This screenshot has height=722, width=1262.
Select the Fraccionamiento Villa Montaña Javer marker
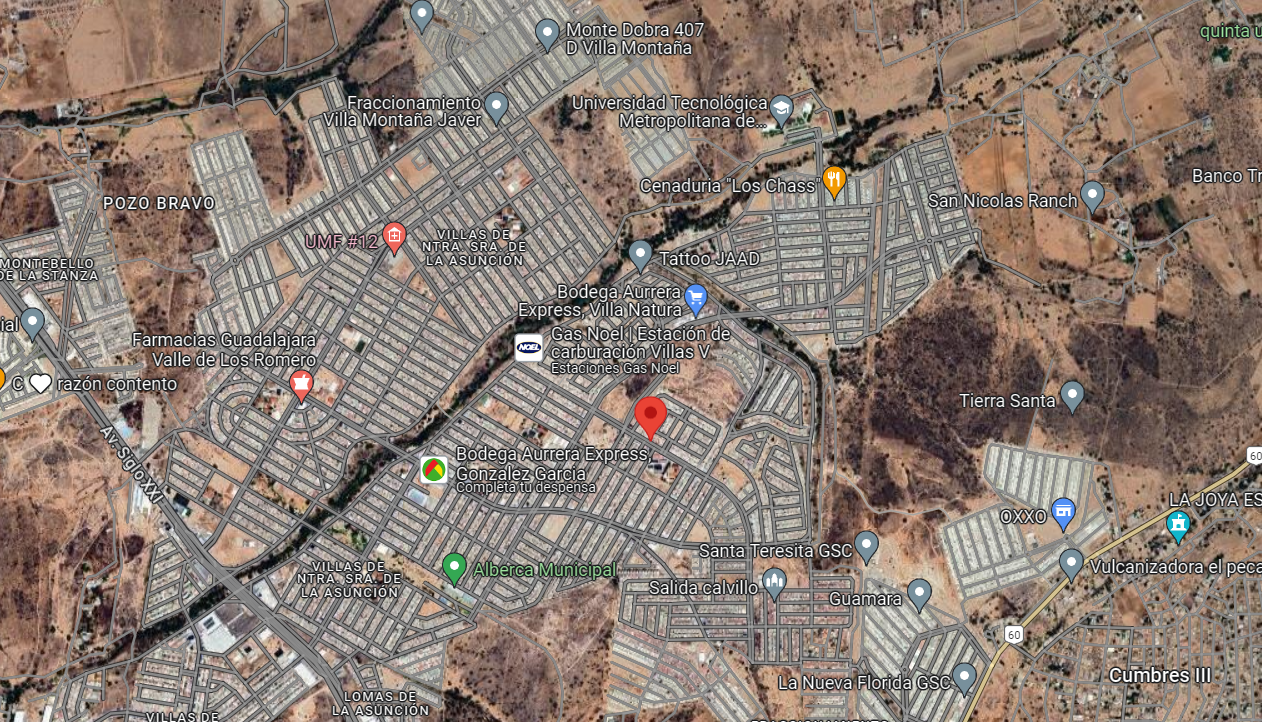[497, 107]
